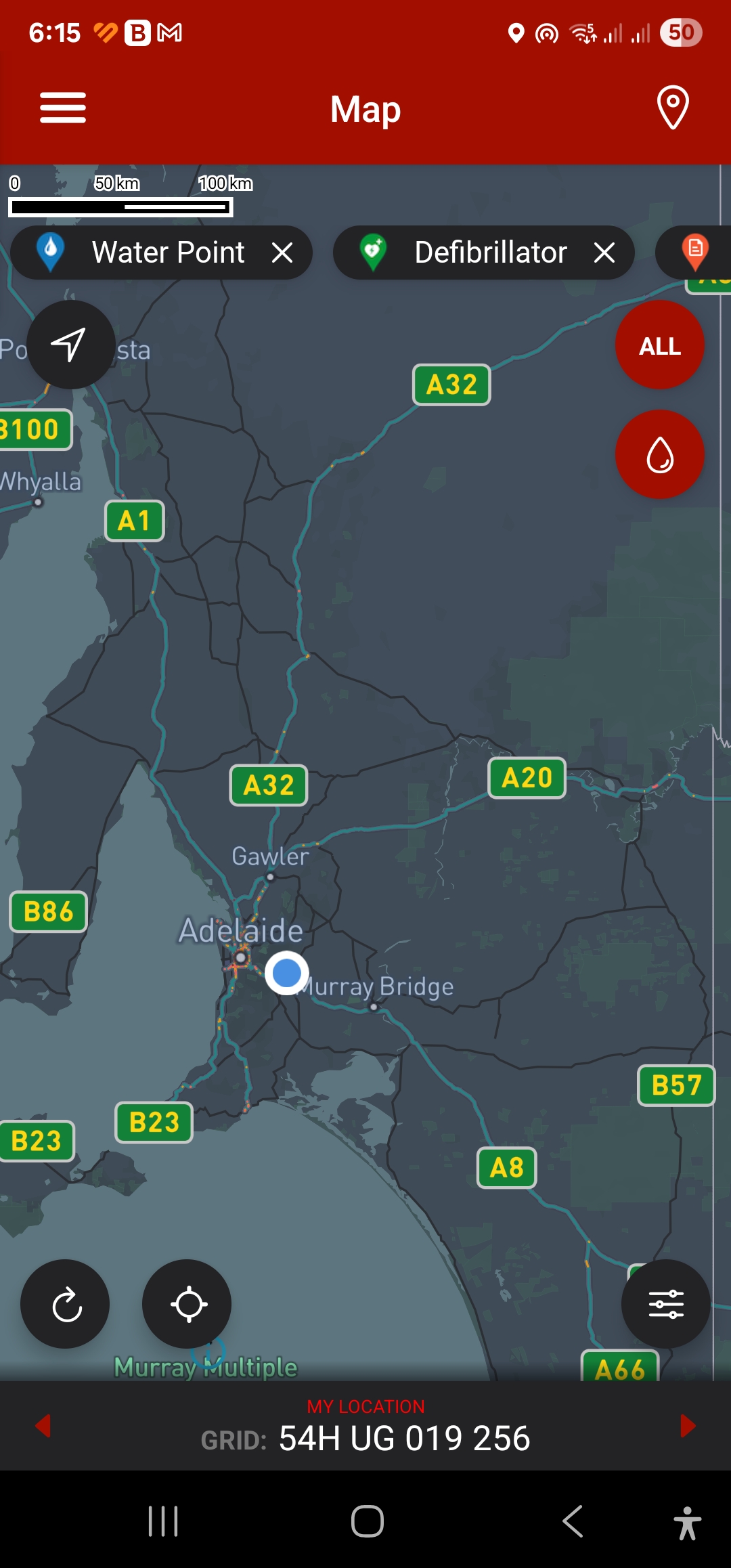Tap the navigation arrow compass button
The image size is (731, 1568).
[x=70, y=345]
